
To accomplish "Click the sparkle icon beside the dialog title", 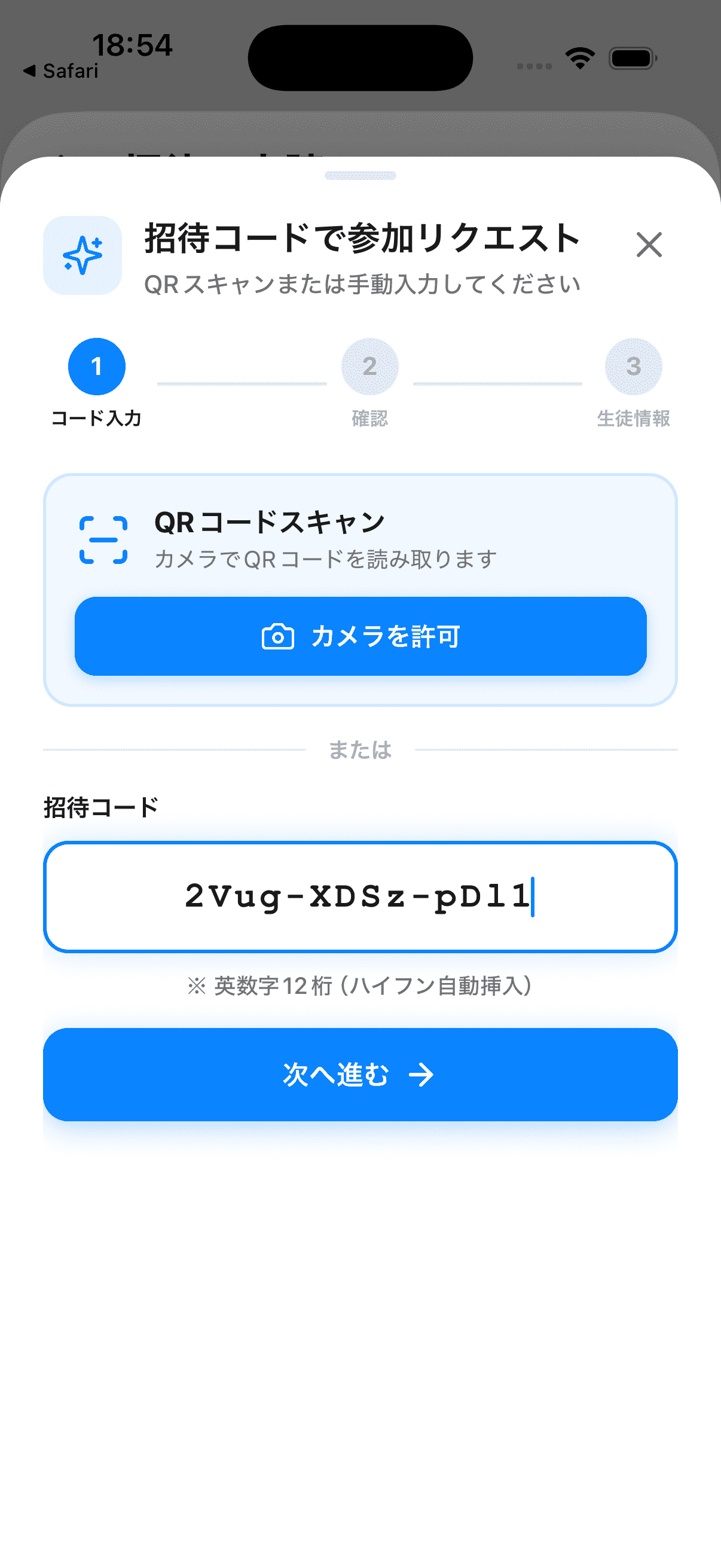I will pos(83,254).
